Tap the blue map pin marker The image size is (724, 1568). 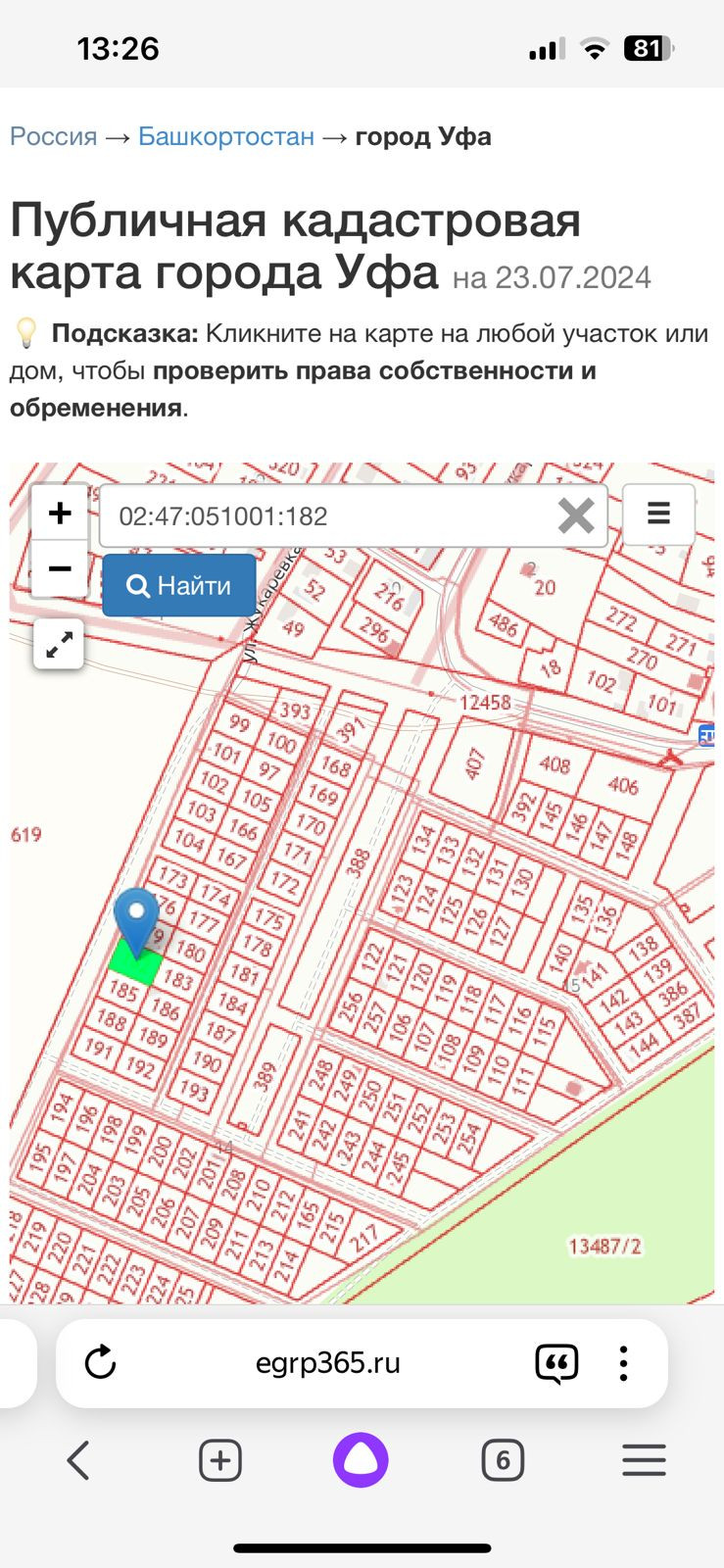pyautogui.click(x=136, y=918)
